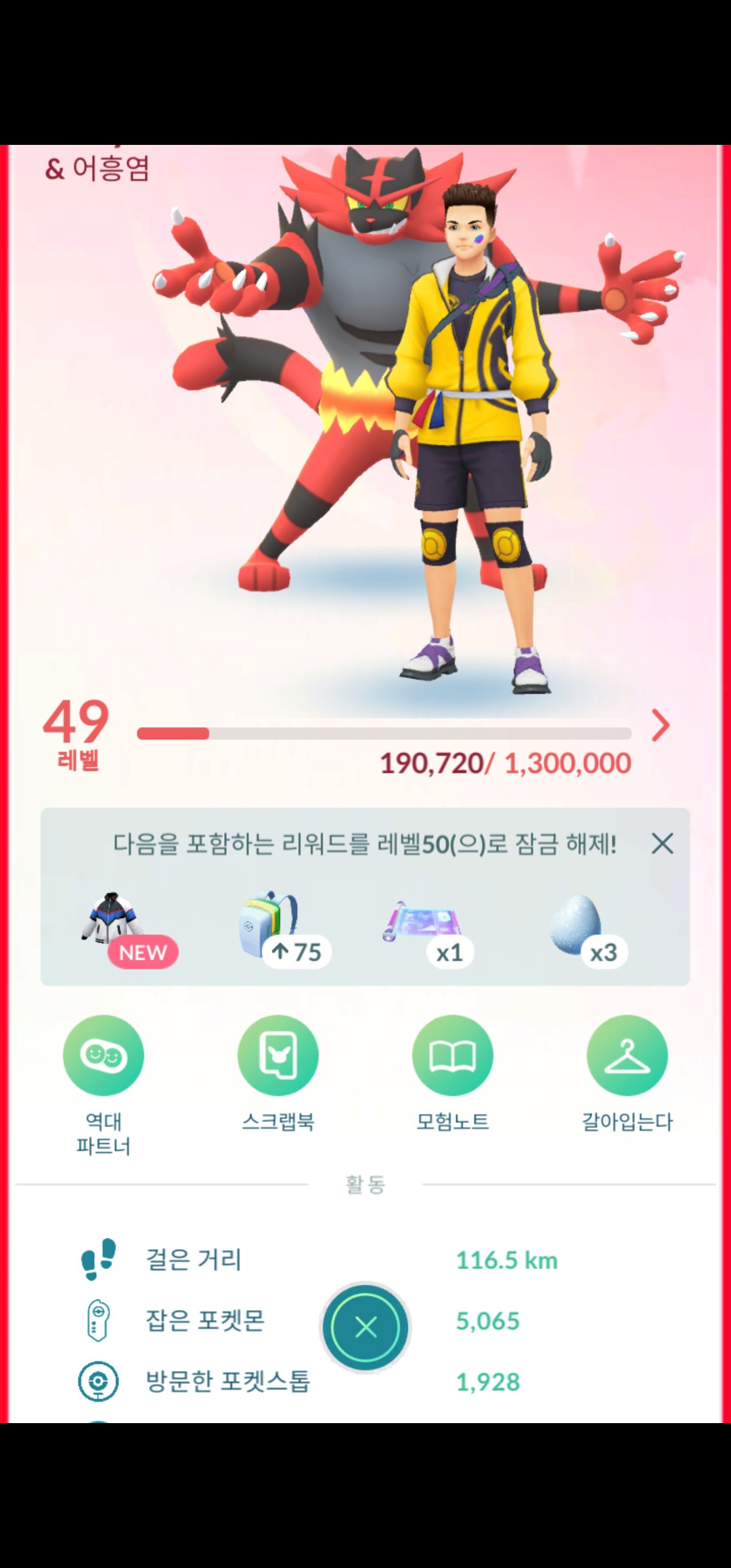Open the 스크랩북 scrapbook
Viewport: 731px width, 1568px height.
click(x=278, y=1055)
